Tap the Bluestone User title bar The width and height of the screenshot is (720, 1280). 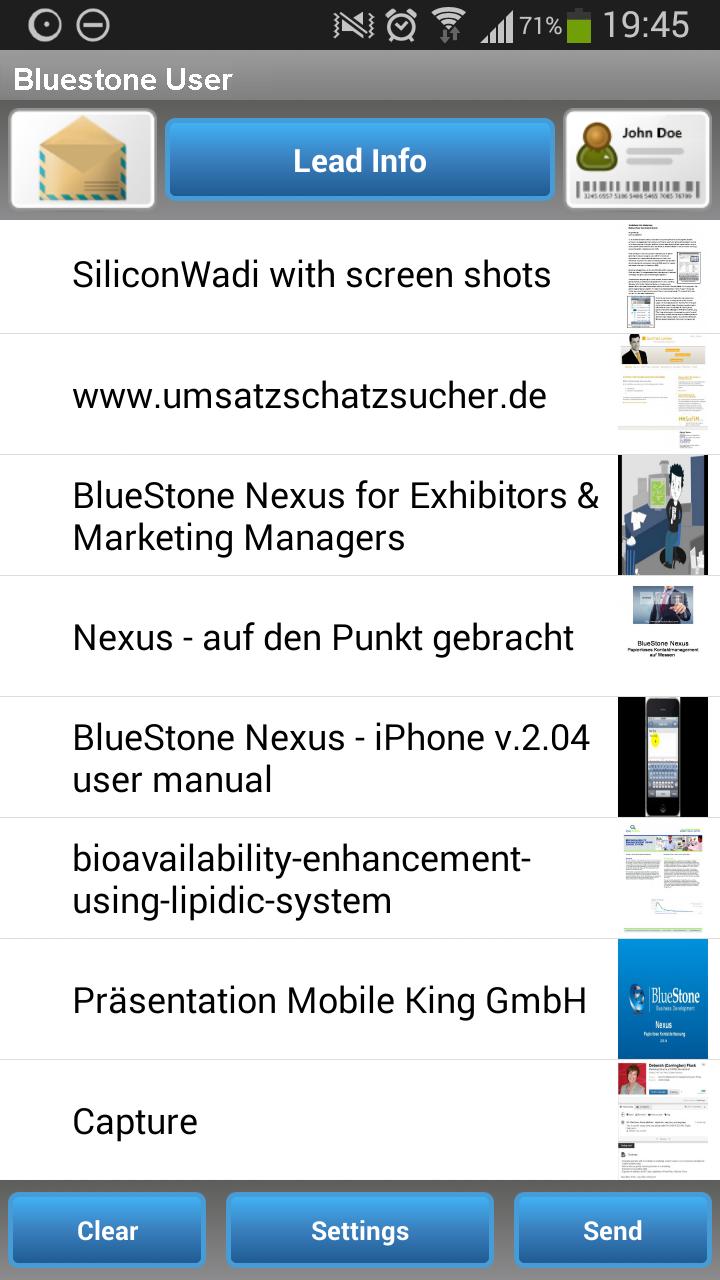coord(122,79)
